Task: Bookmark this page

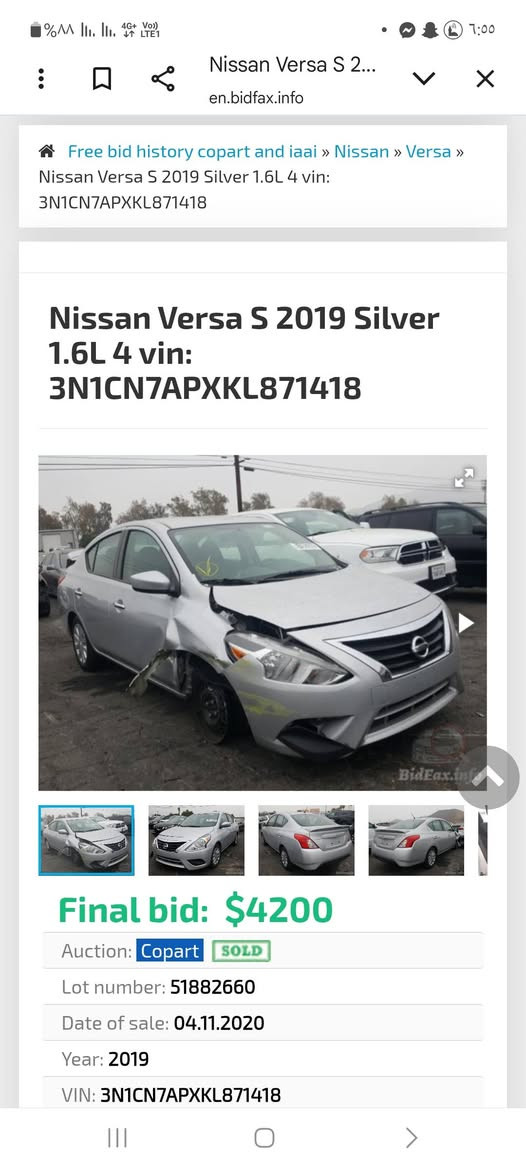Action: click(x=102, y=78)
